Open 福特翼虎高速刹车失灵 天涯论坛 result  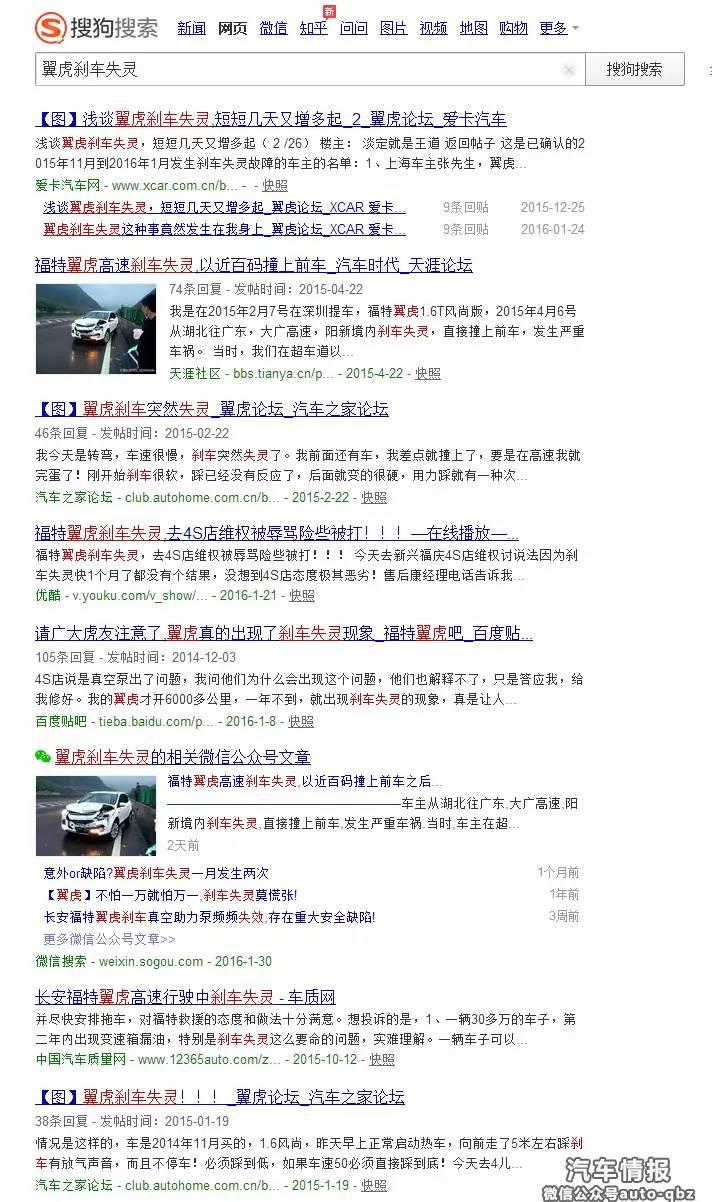click(253, 265)
